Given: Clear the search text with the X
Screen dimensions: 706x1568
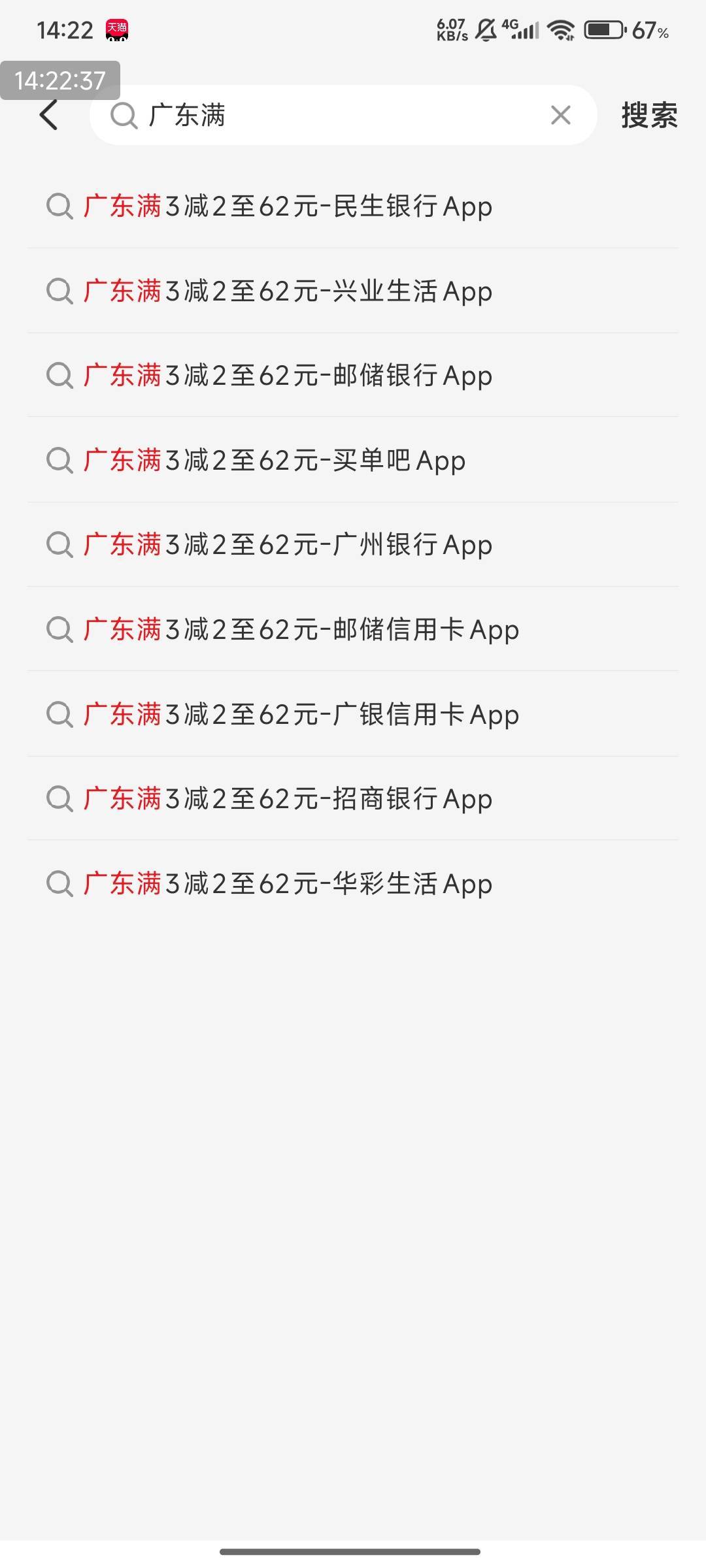Looking at the screenshot, I should [x=560, y=115].
